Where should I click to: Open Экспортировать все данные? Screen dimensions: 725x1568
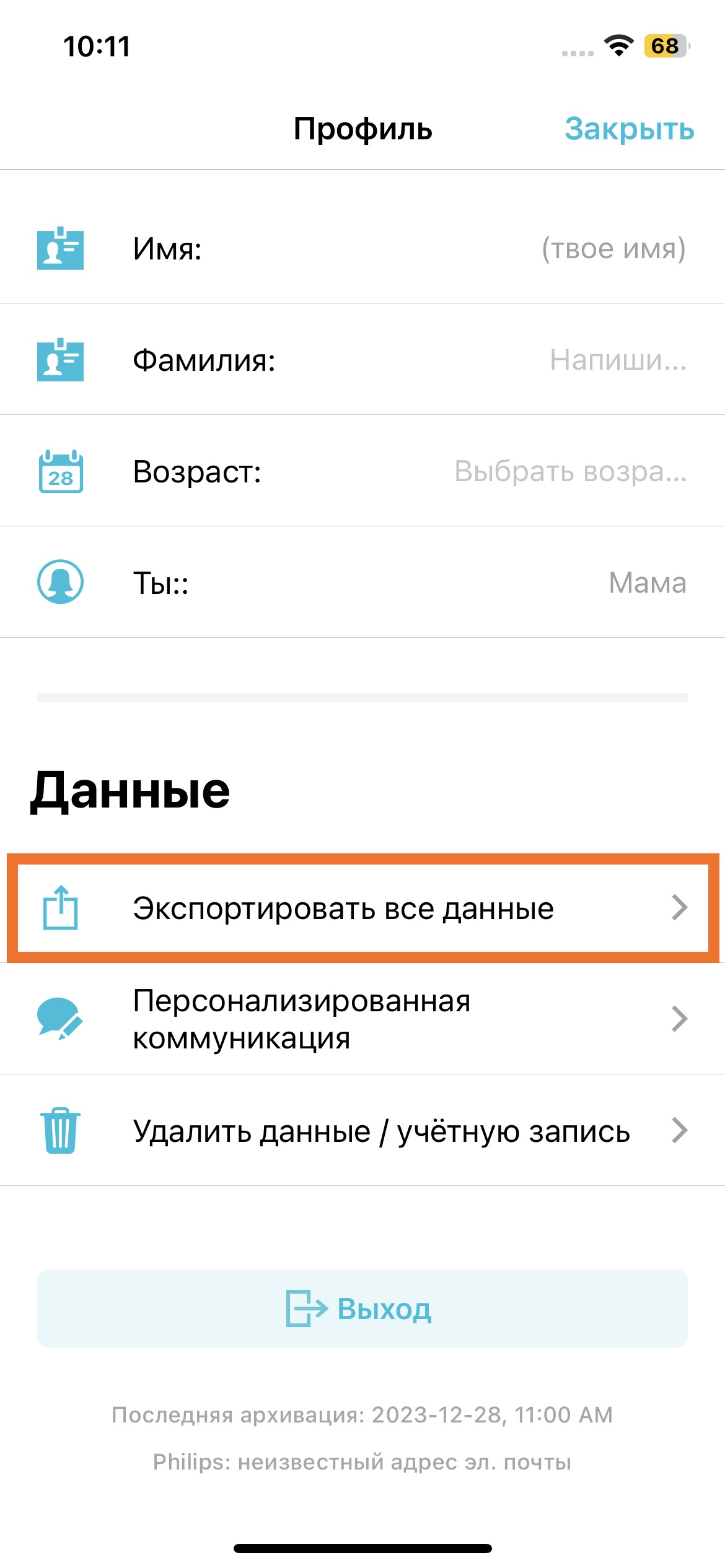pyautogui.click(x=362, y=908)
